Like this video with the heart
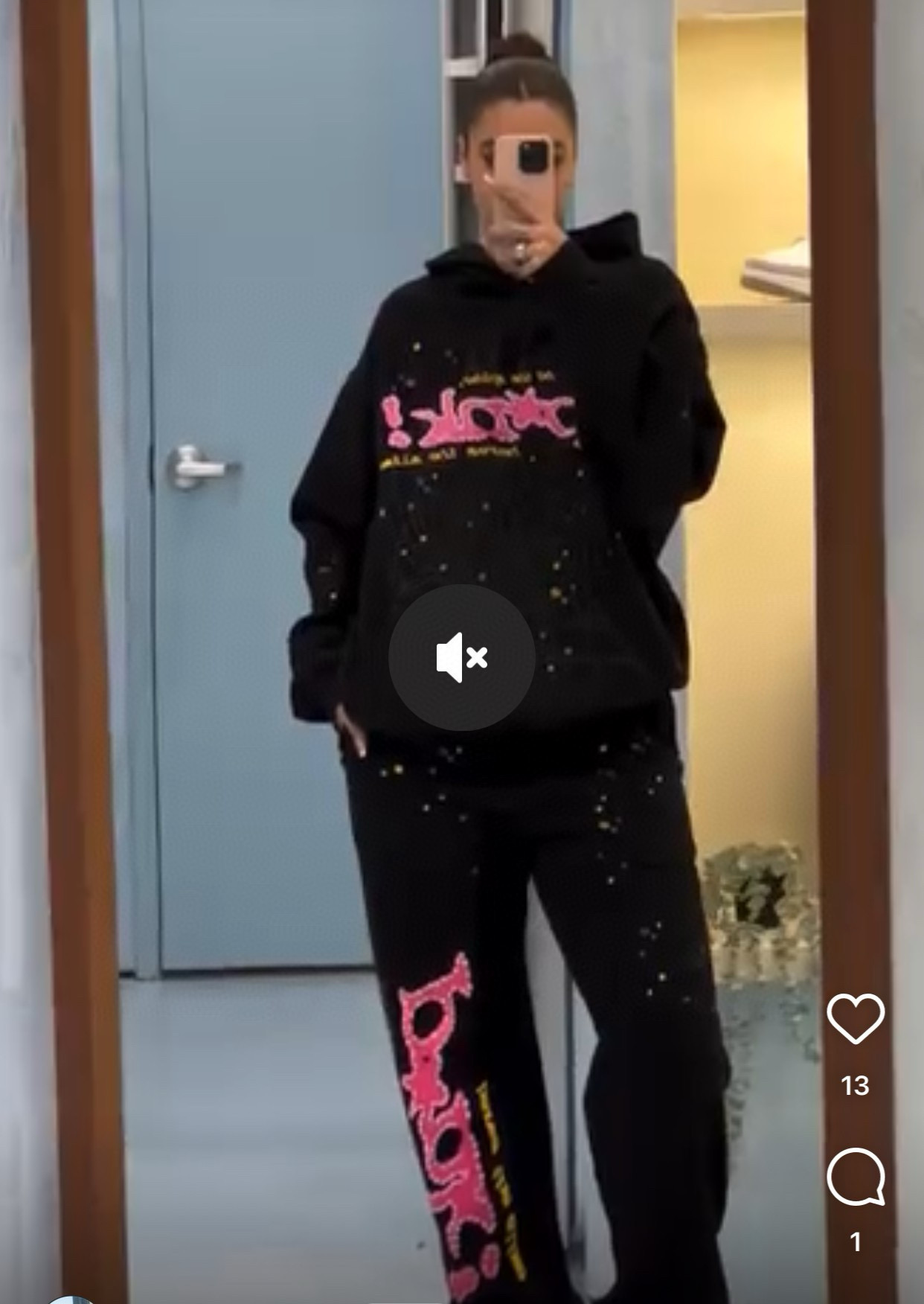This screenshot has width=924, height=1304. pos(856,1018)
